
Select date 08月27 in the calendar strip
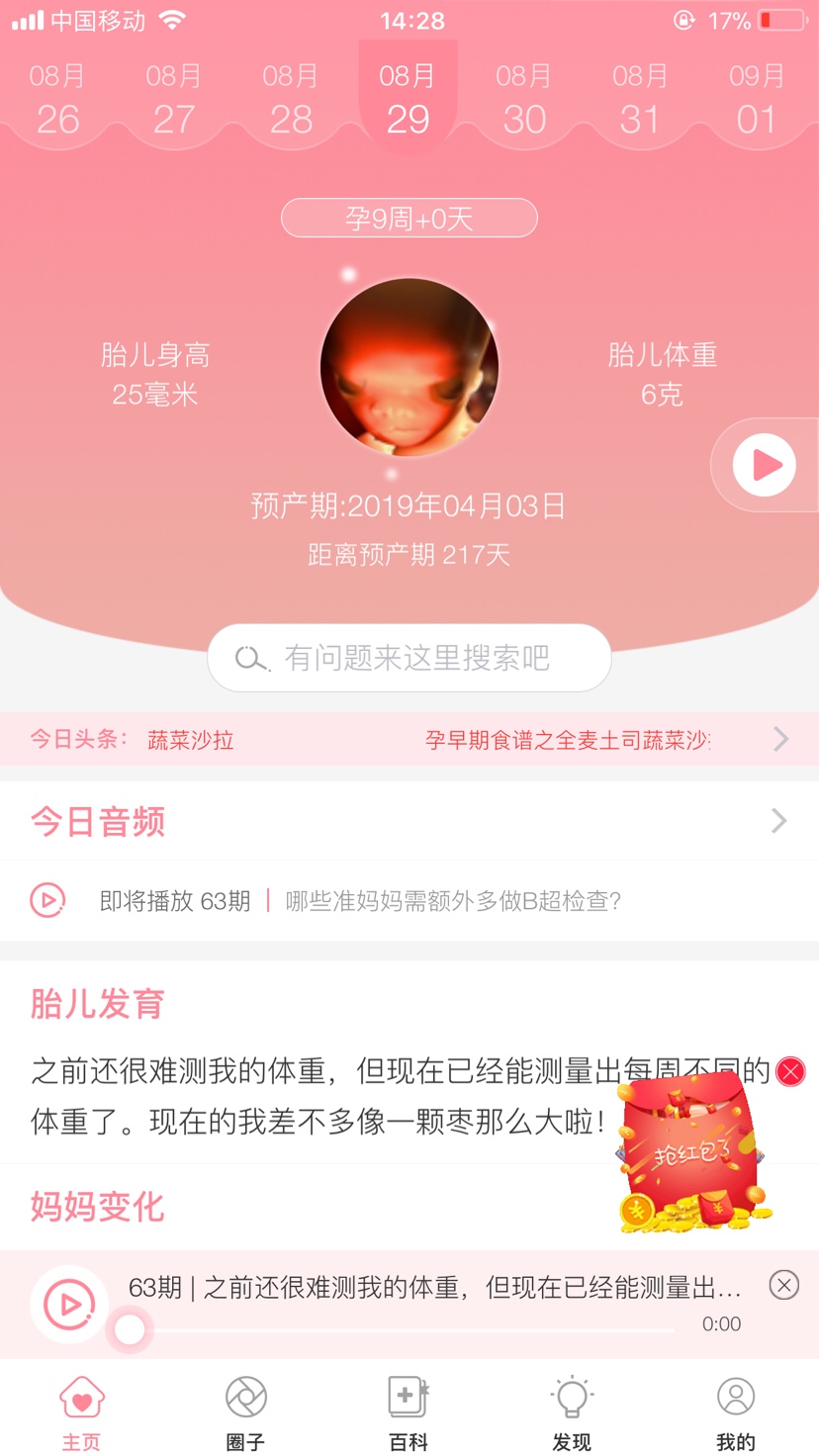tap(174, 99)
